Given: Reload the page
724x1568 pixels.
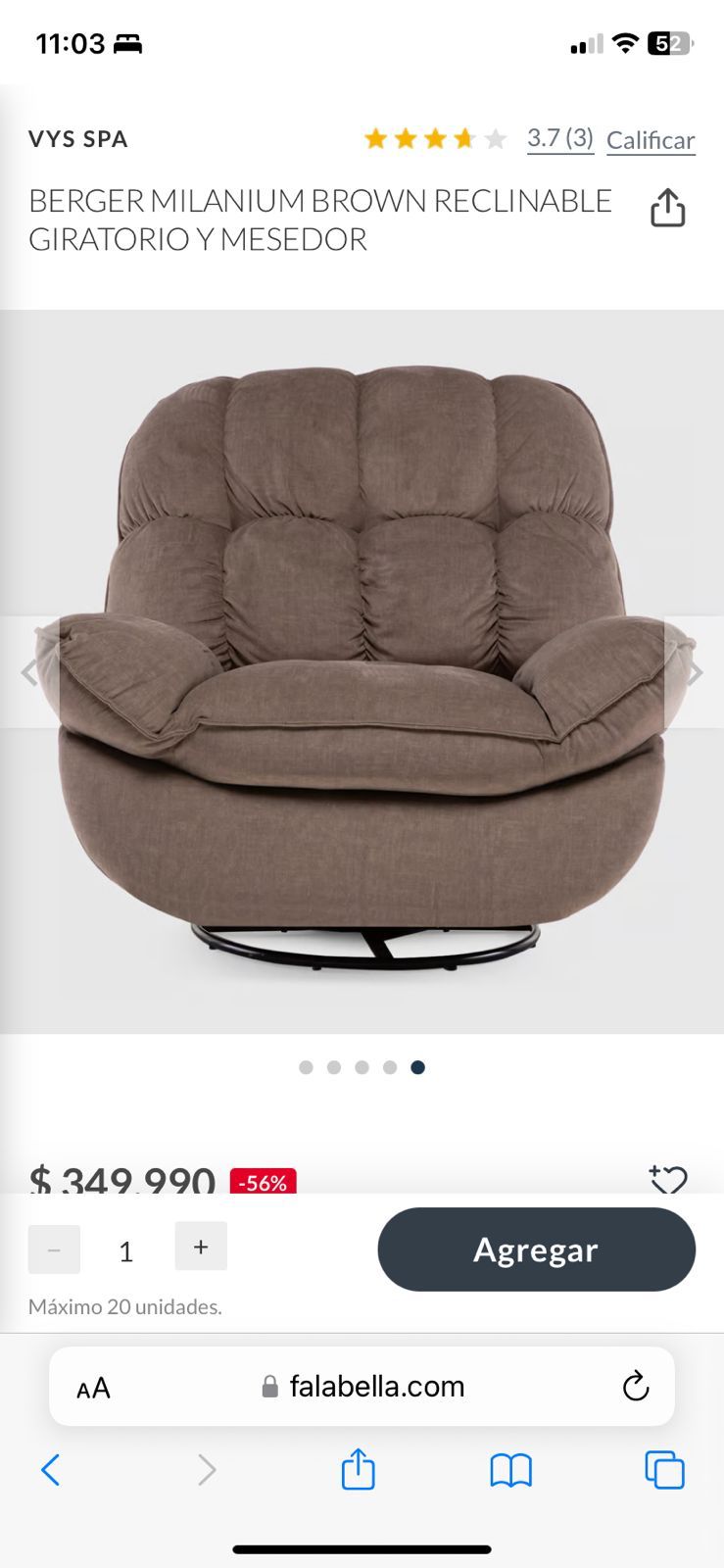Looking at the screenshot, I should click(x=635, y=1387).
